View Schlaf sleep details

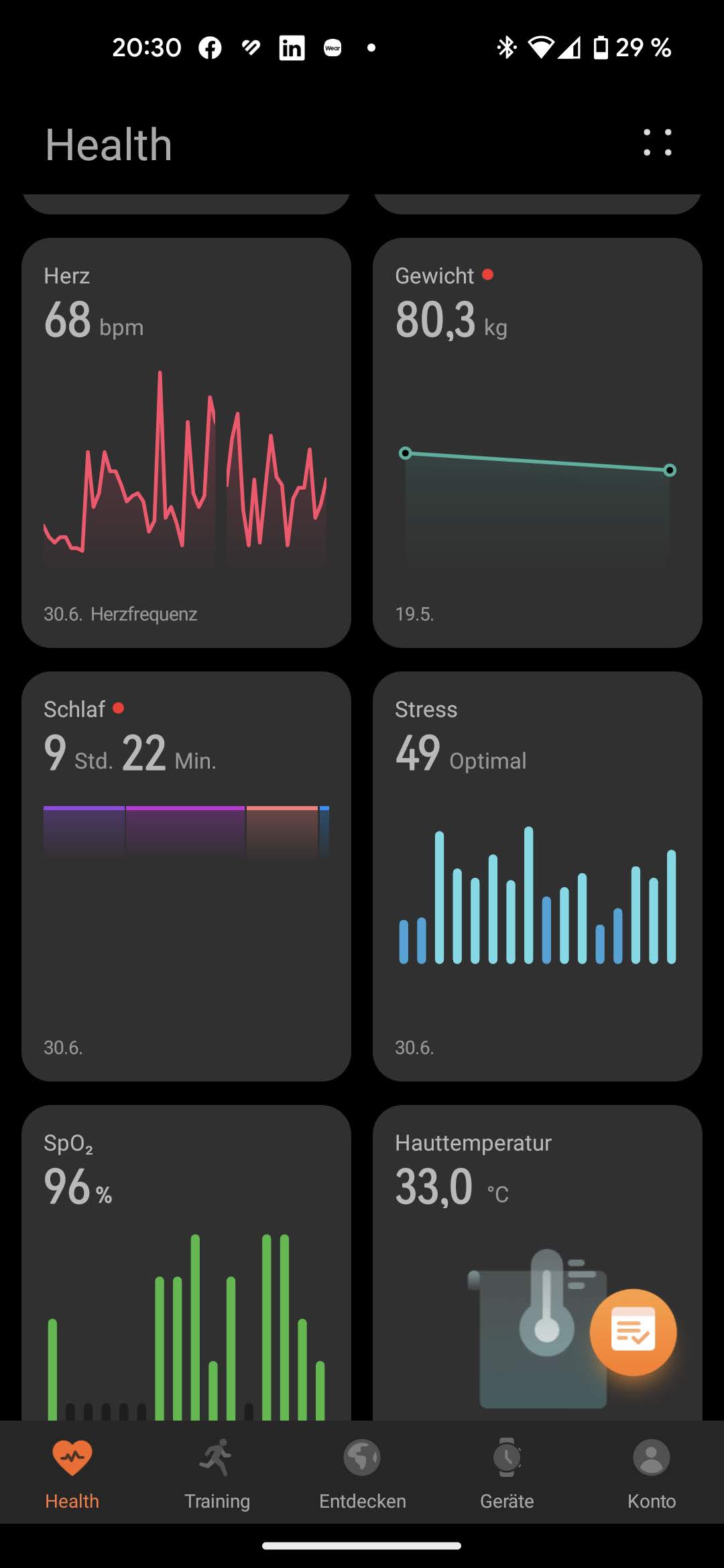186,876
